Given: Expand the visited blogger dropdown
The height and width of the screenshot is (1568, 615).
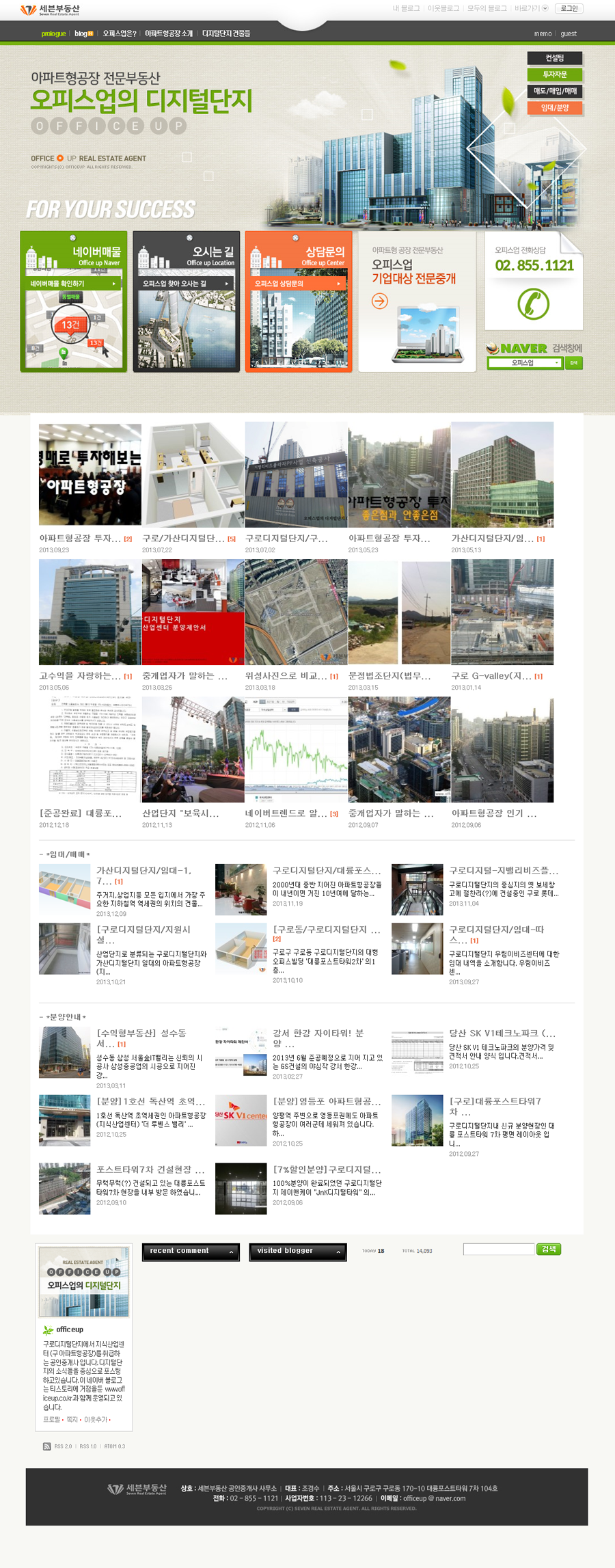Looking at the screenshot, I should pyautogui.click(x=298, y=1251).
